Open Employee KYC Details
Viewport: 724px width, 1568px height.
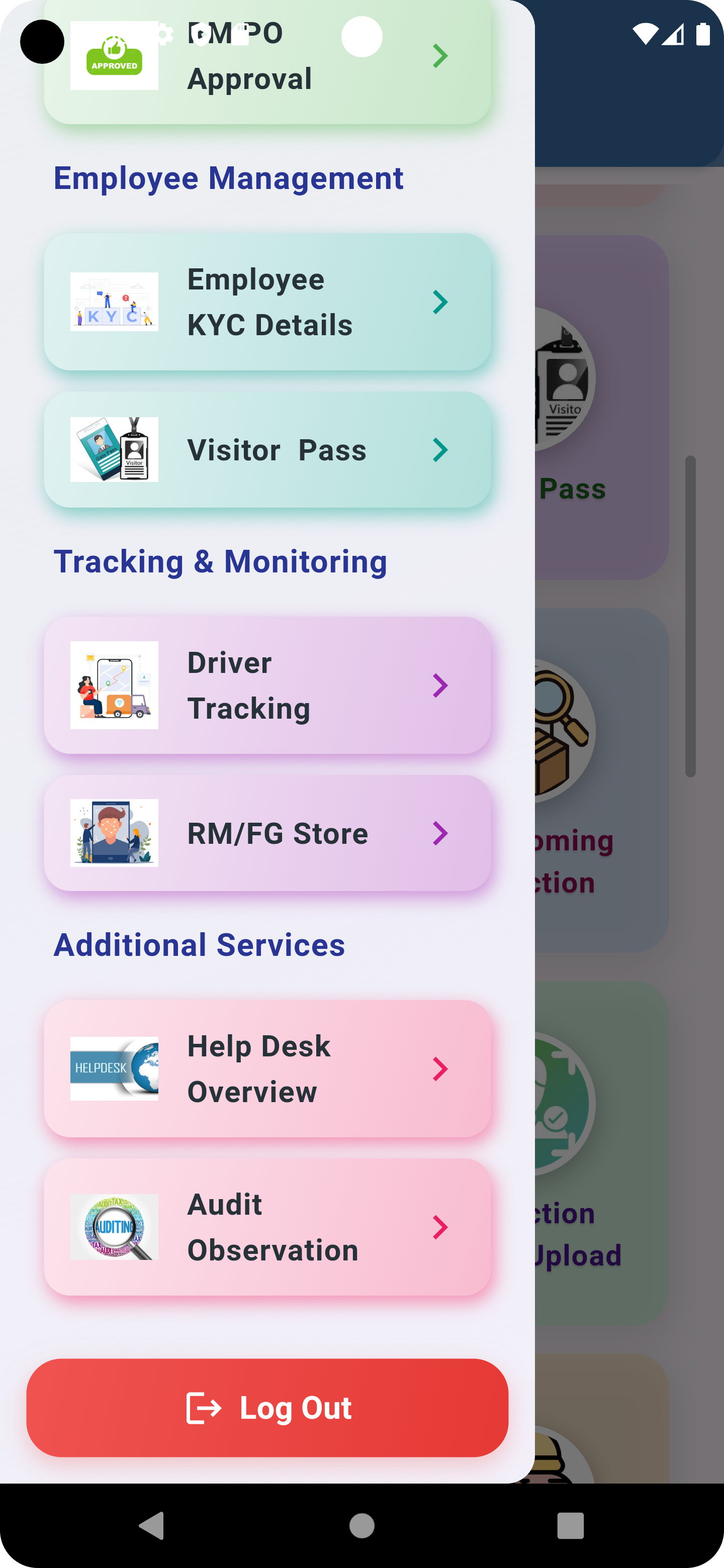coord(267,302)
